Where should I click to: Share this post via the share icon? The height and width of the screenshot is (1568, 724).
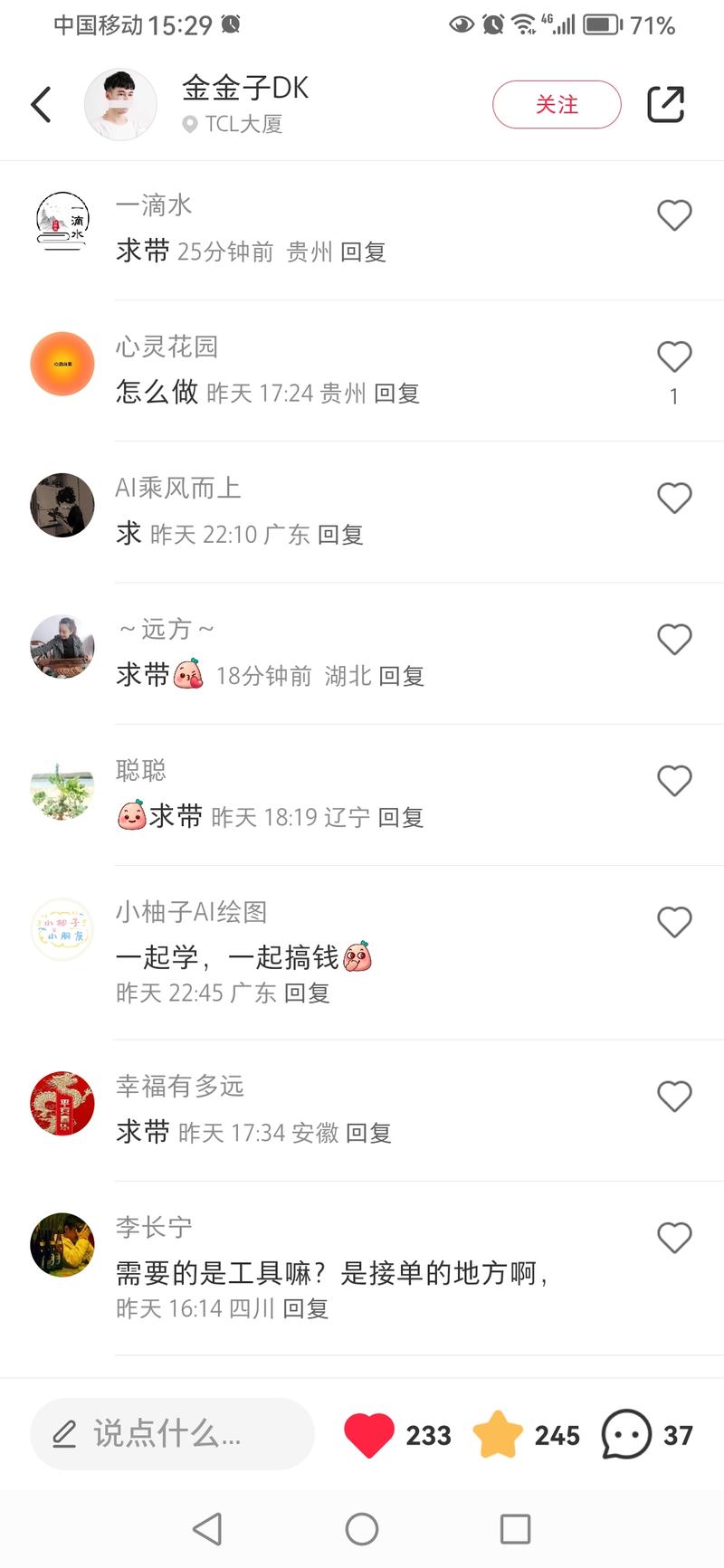(665, 105)
